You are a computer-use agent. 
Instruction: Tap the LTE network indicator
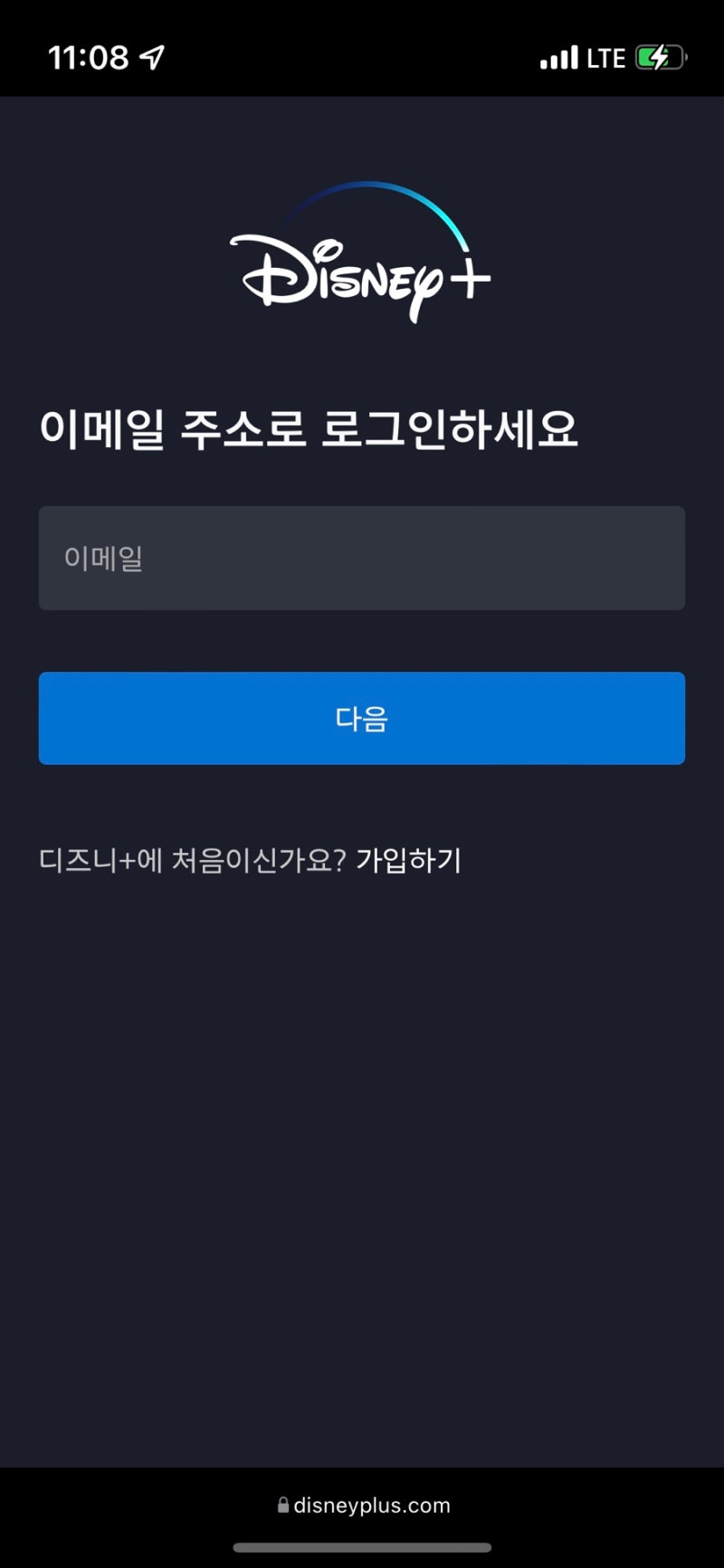tap(608, 56)
